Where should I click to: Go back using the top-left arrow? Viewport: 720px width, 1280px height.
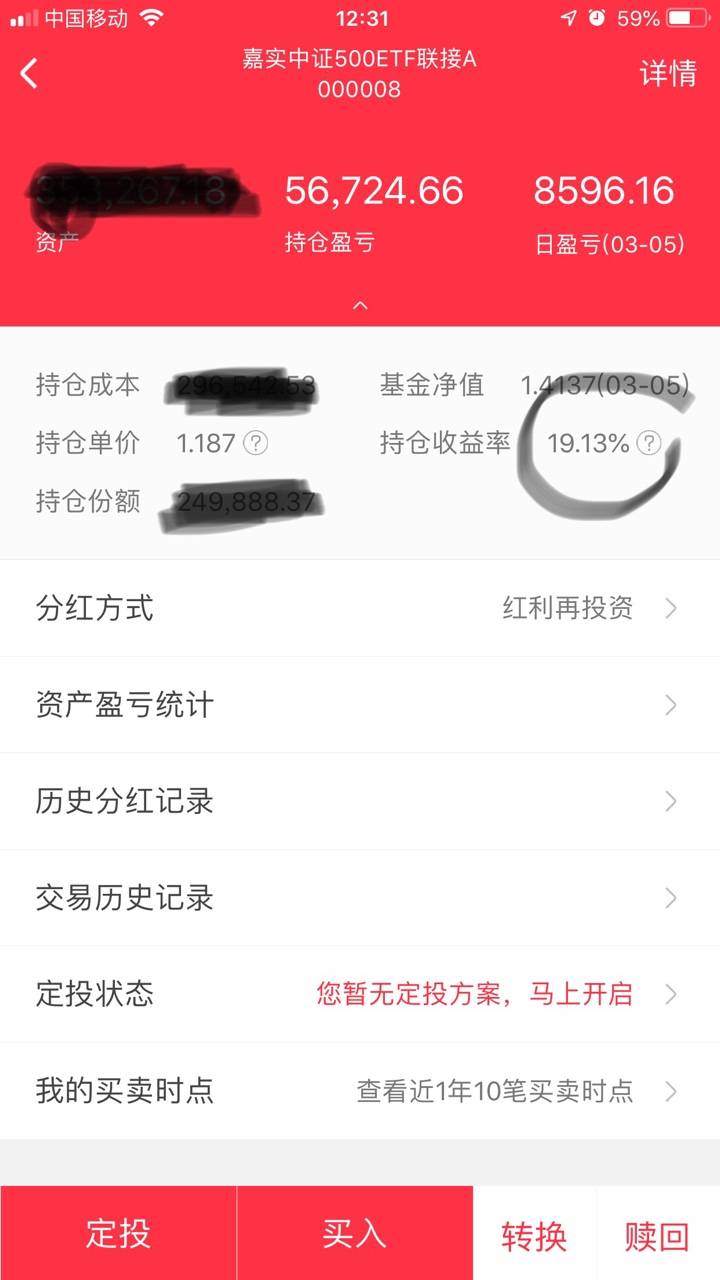[30, 73]
